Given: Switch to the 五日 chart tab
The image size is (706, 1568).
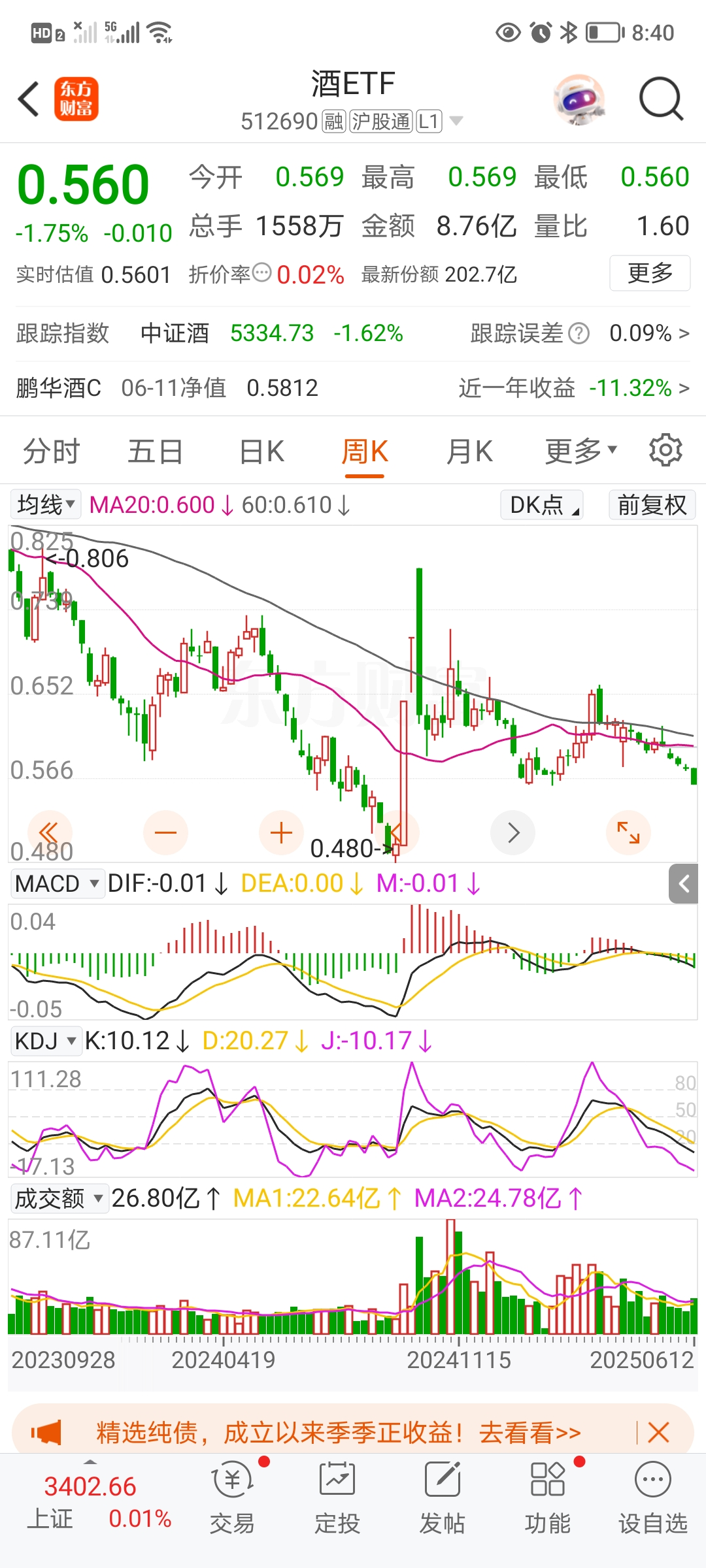Looking at the screenshot, I should tap(156, 451).
